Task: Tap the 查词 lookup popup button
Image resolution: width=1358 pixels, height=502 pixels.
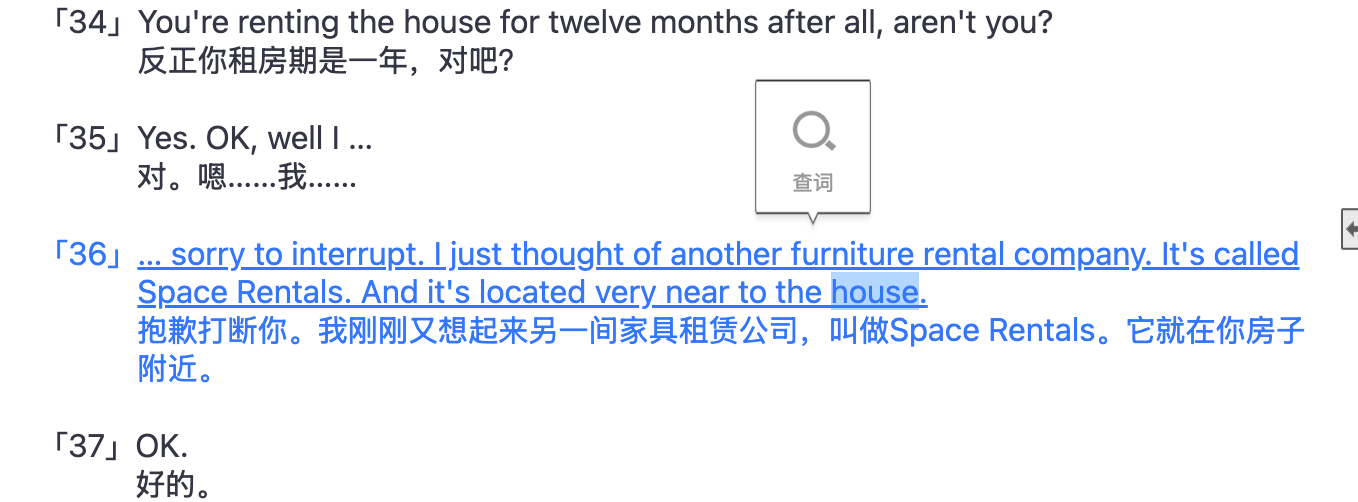Action: (x=812, y=148)
